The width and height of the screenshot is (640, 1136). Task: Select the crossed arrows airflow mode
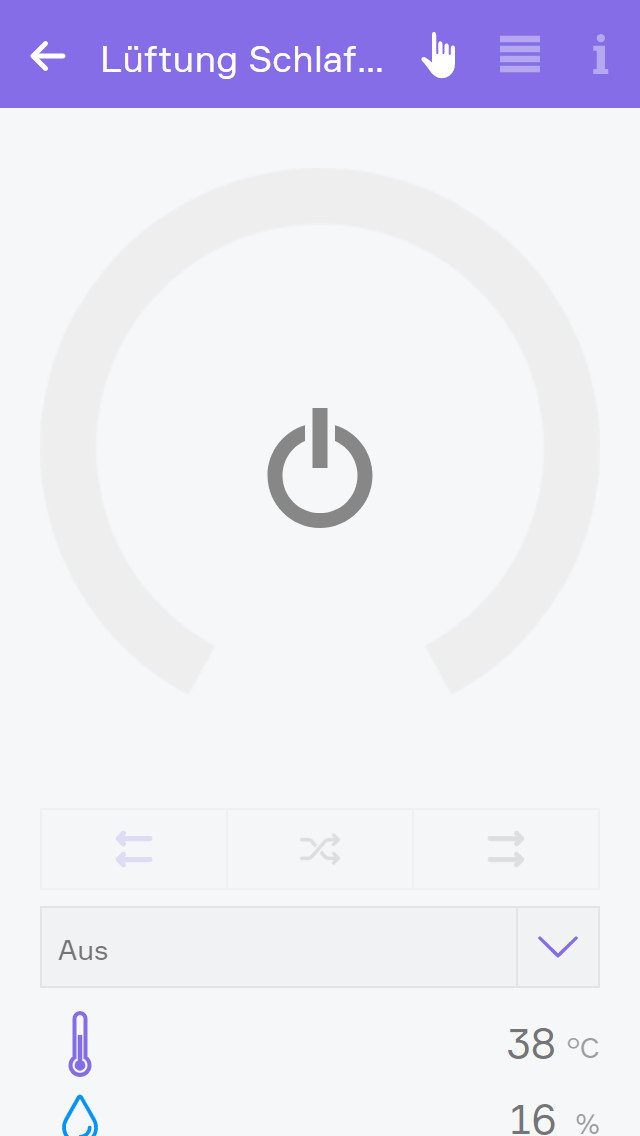(x=320, y=849)
